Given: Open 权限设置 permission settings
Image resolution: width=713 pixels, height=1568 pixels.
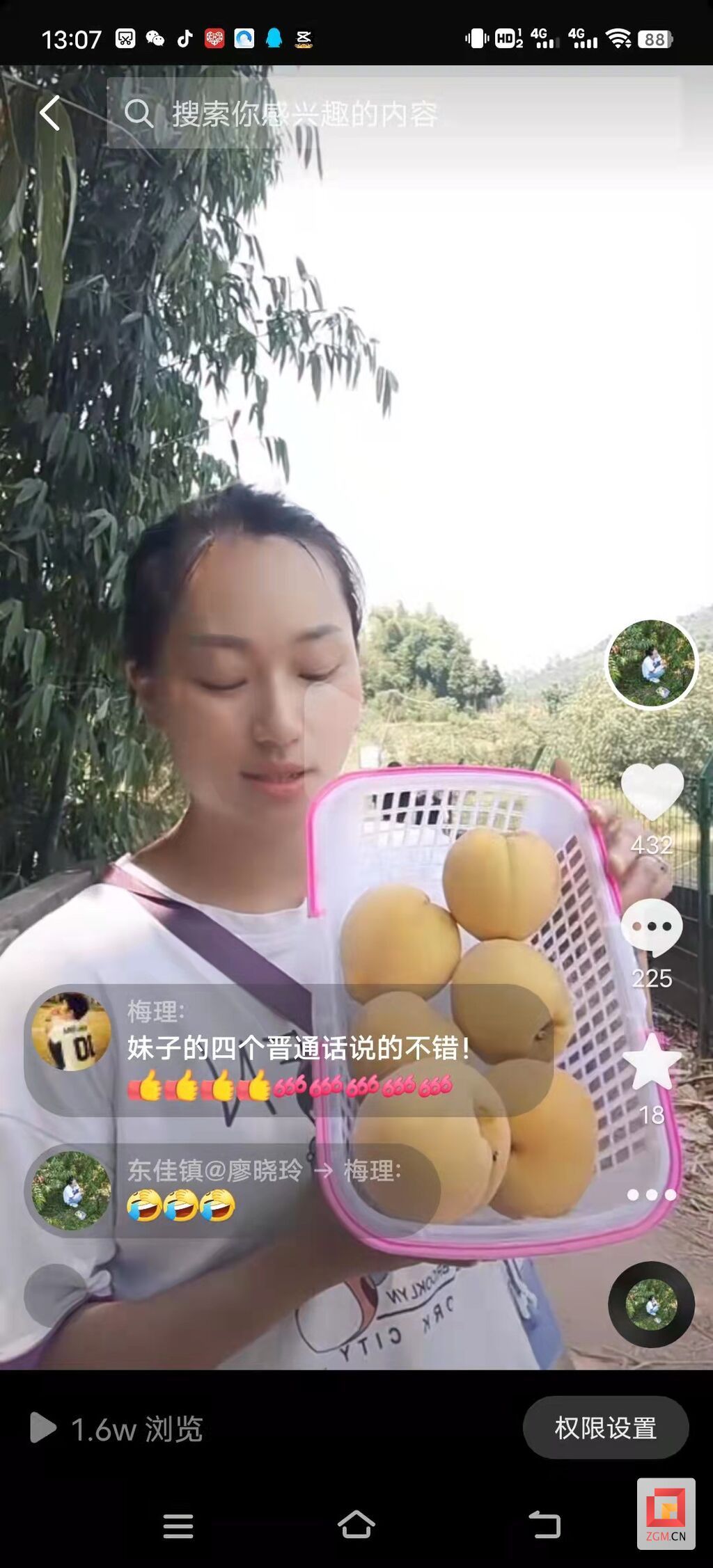Looking at the screenshot, I should [605, 1427].
